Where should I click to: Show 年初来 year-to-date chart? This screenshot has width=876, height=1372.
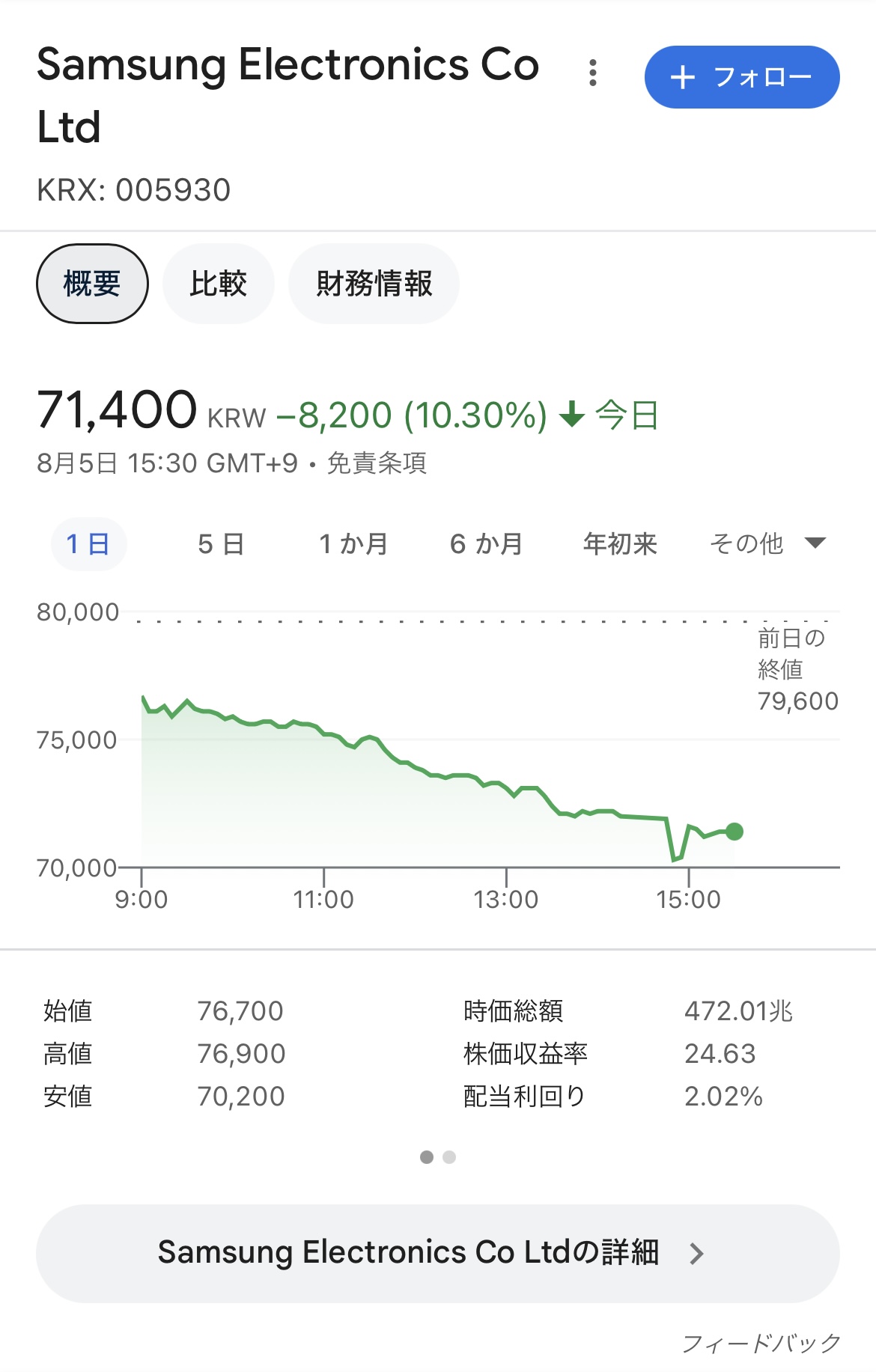(620, 544)
